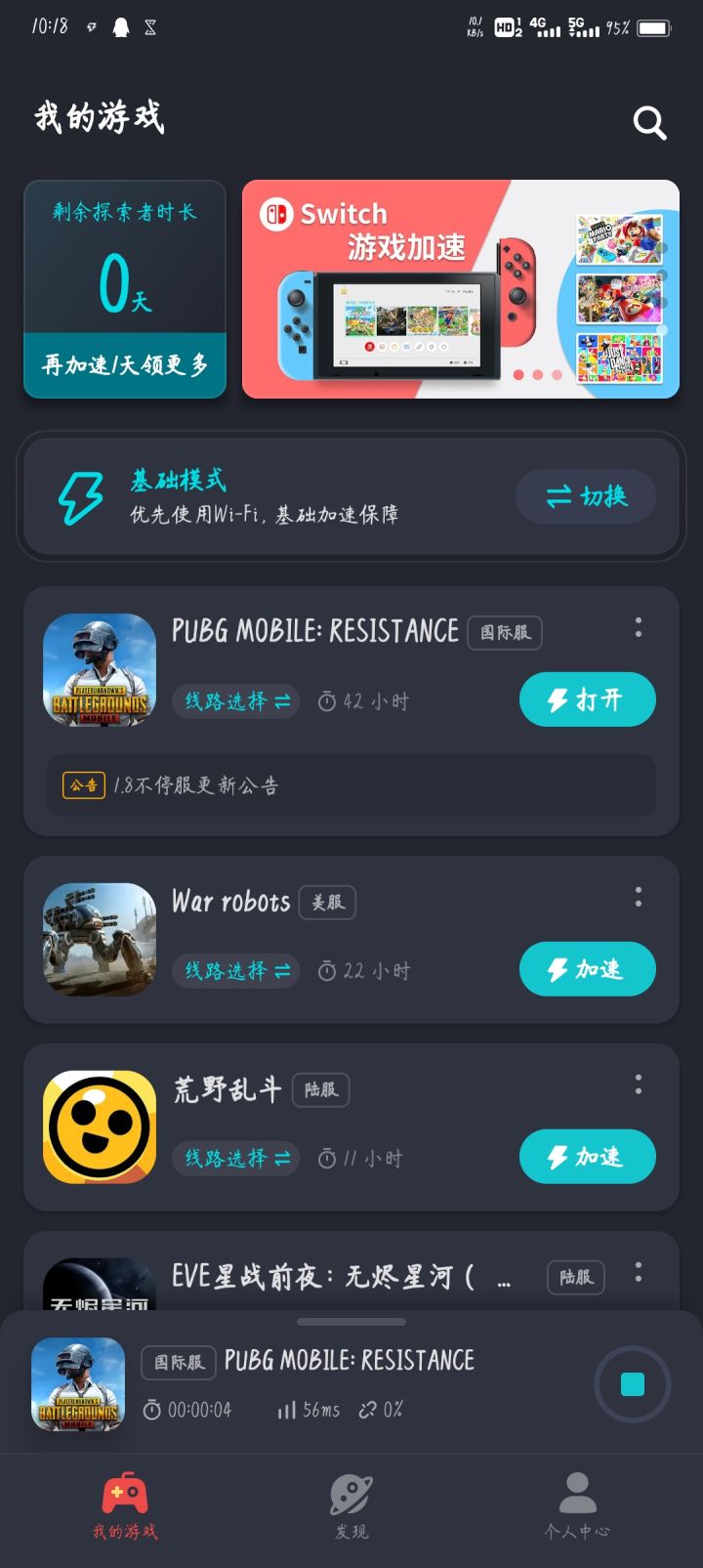Screen dimensions: 703x1568
Task: Open 线路选择 for PUBG MOBILE
Action: (x=235, y=700)
